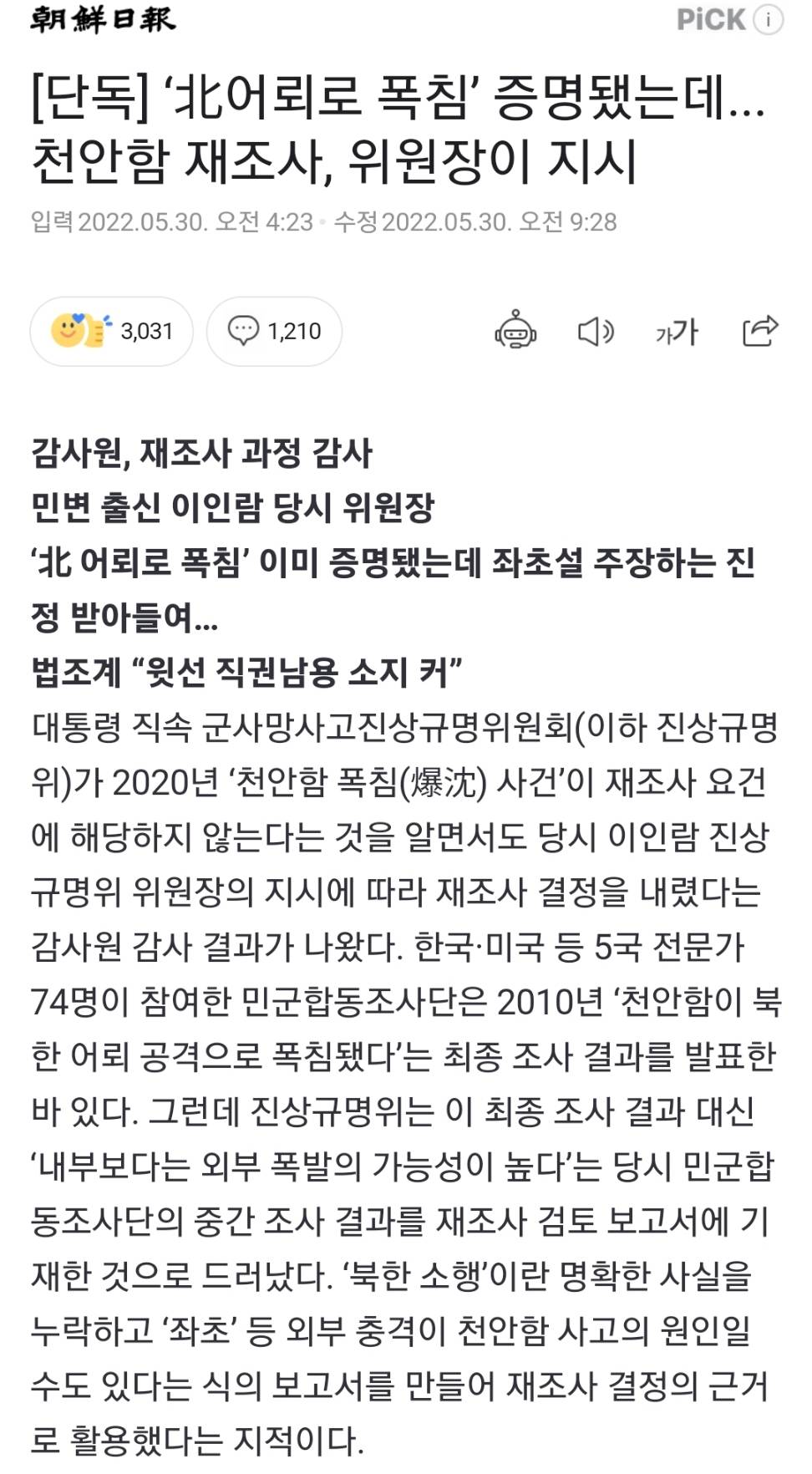Open the AI summary bot icon
812x1474 pixels.
tap(515, 332)
